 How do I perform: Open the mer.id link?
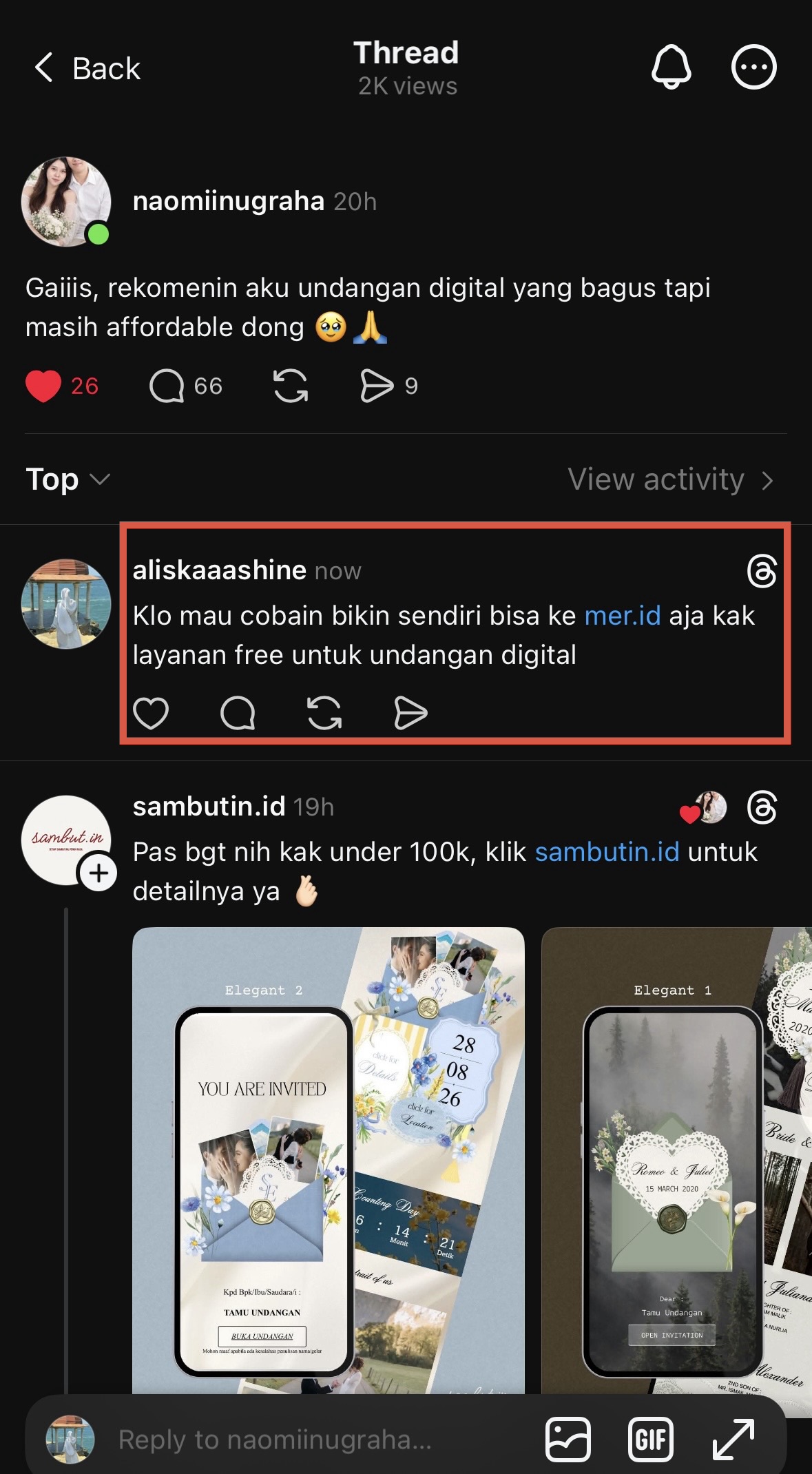623,615
